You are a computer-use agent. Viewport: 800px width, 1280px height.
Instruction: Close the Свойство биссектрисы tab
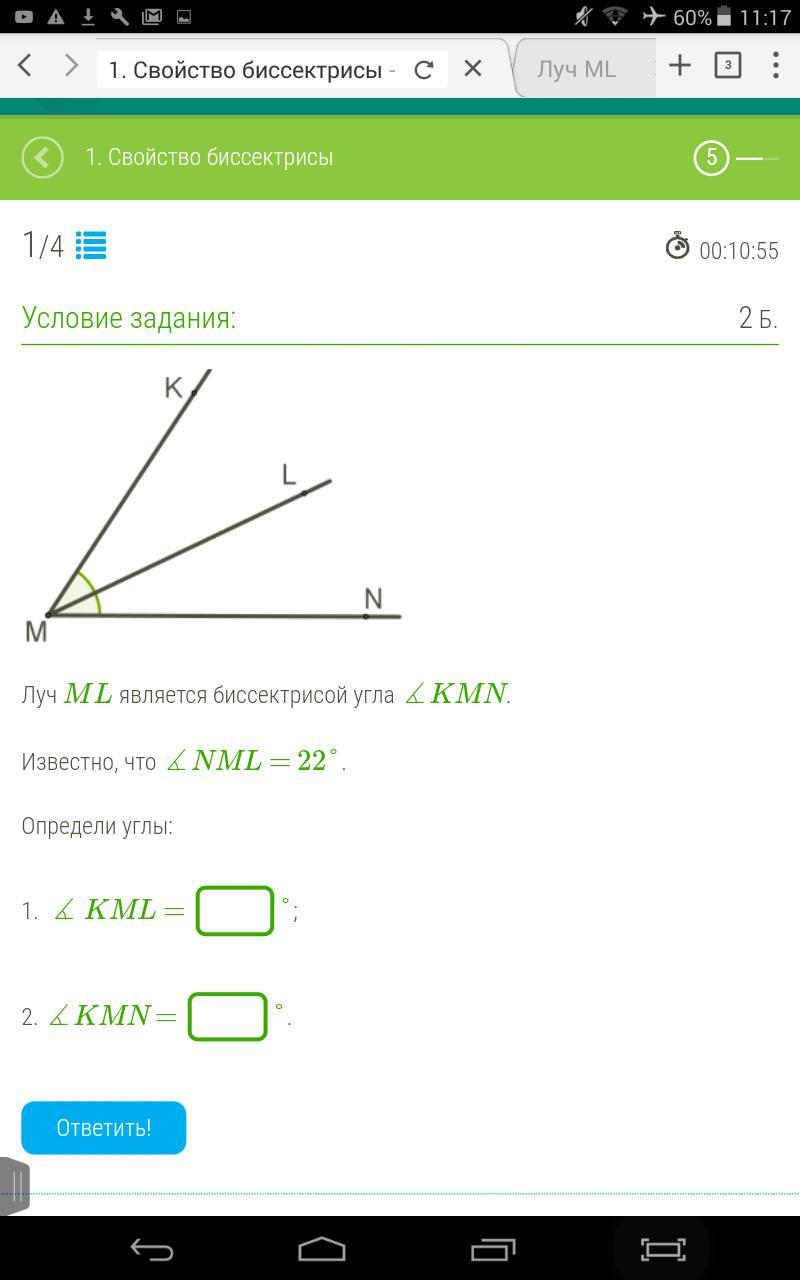473,68
